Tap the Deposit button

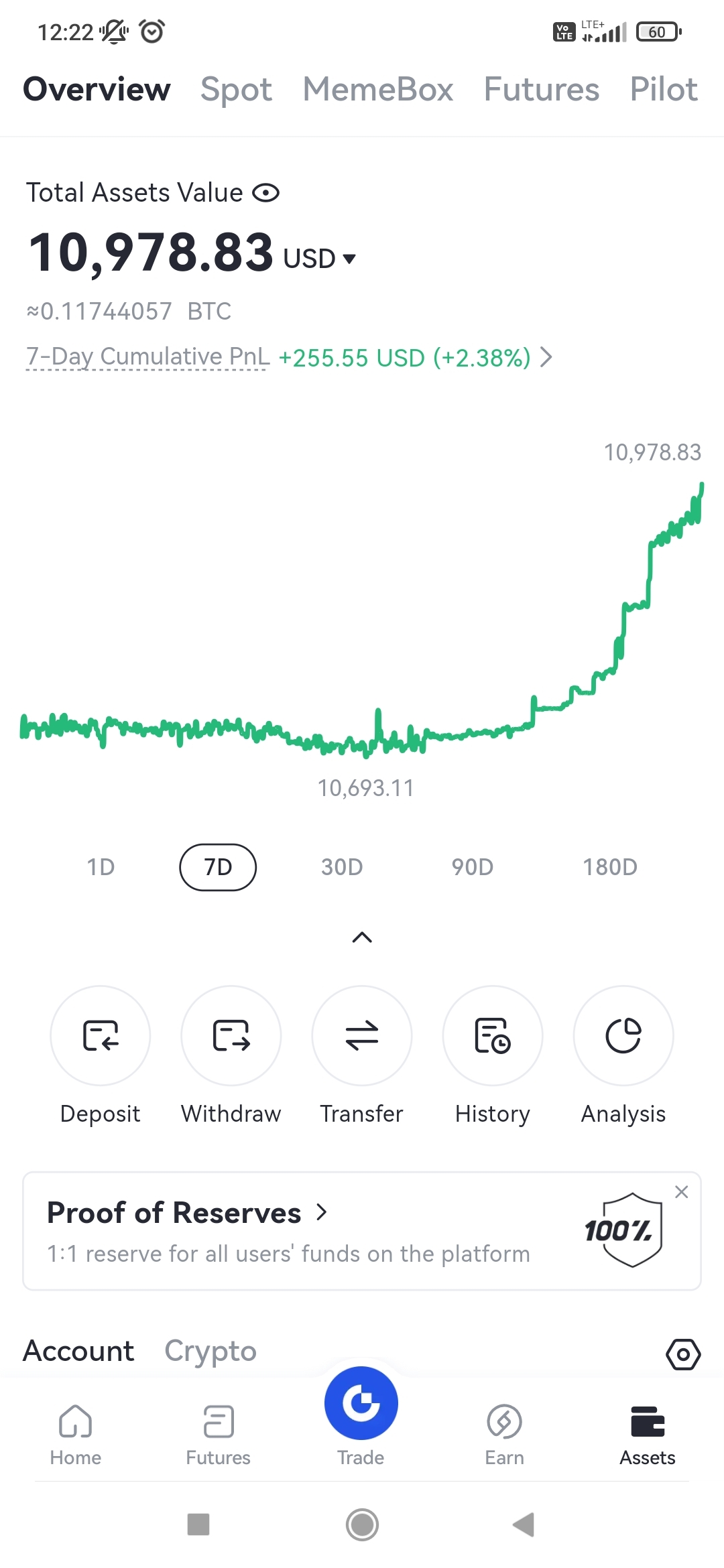(101, 1036)
